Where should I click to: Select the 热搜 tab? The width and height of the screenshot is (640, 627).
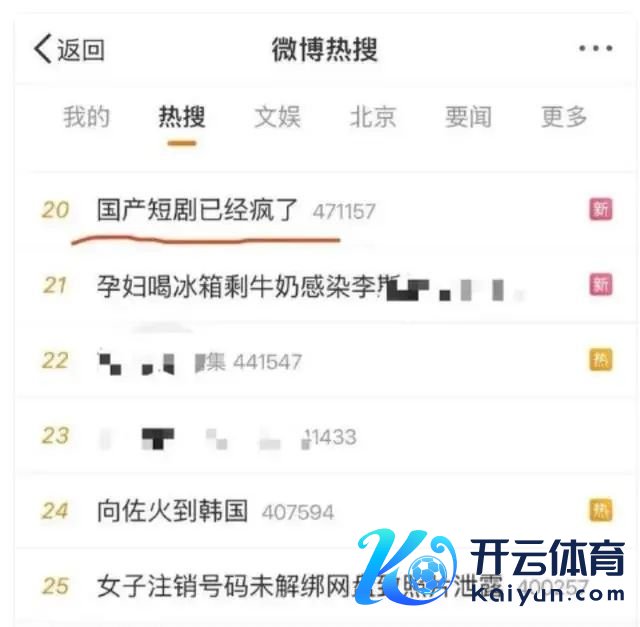tap(182, 117)
